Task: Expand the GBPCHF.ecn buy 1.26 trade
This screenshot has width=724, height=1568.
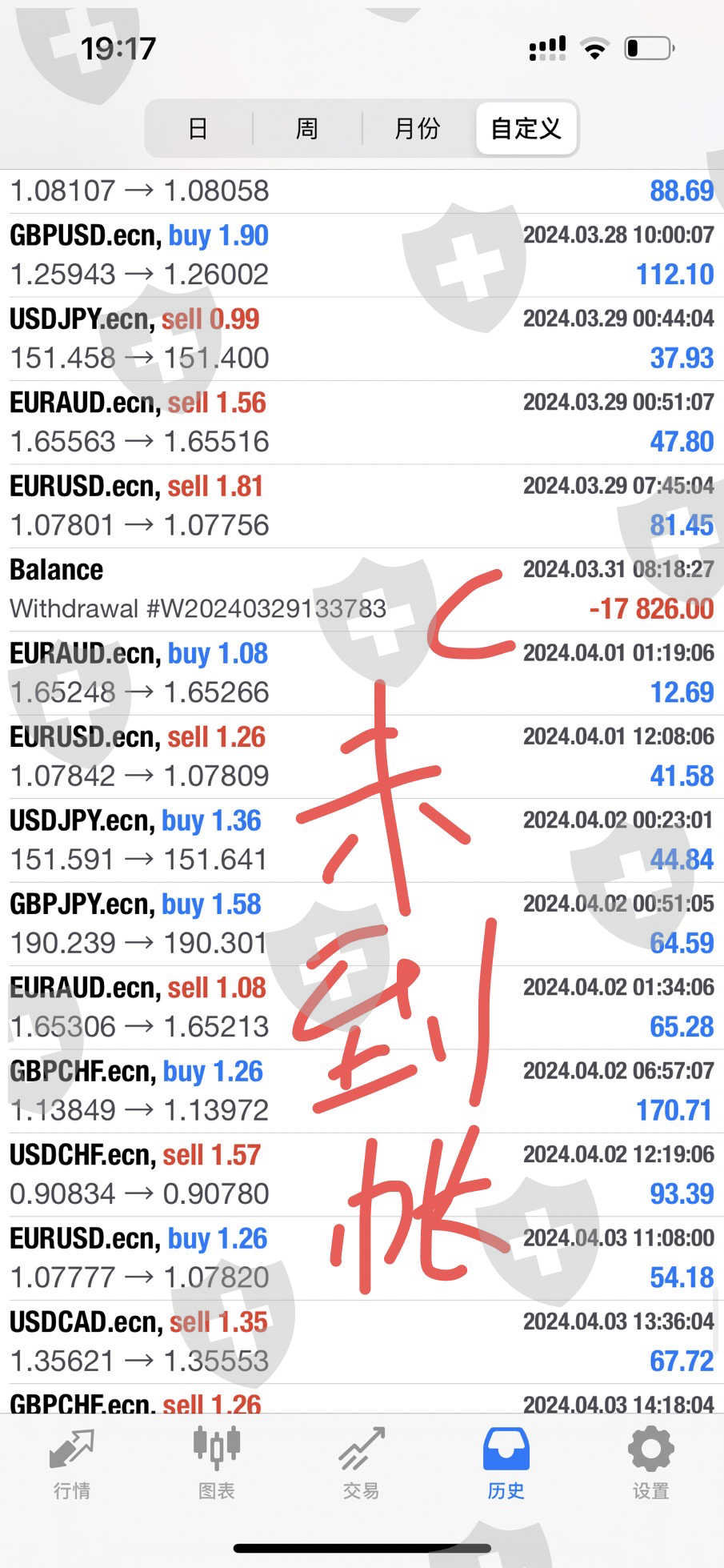Action: coord(362,1091)
